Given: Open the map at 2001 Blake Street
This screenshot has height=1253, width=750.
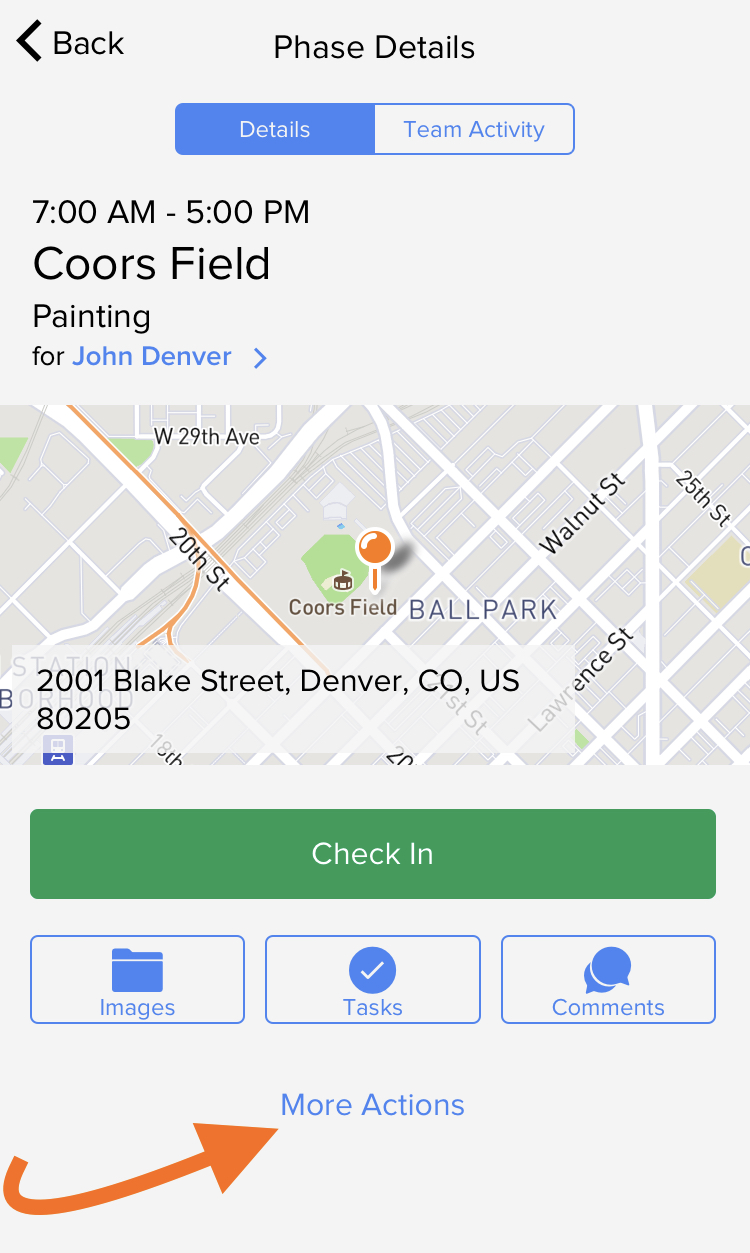Looking at the screenshot, I should pyautogui.click(x=375, y=585).
